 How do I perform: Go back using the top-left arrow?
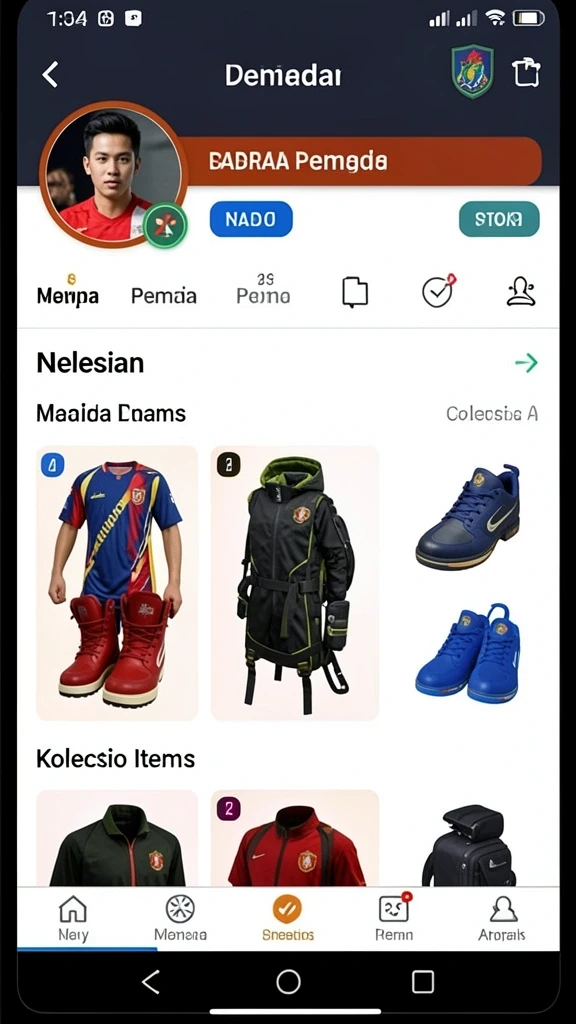(x=50, y=74)
